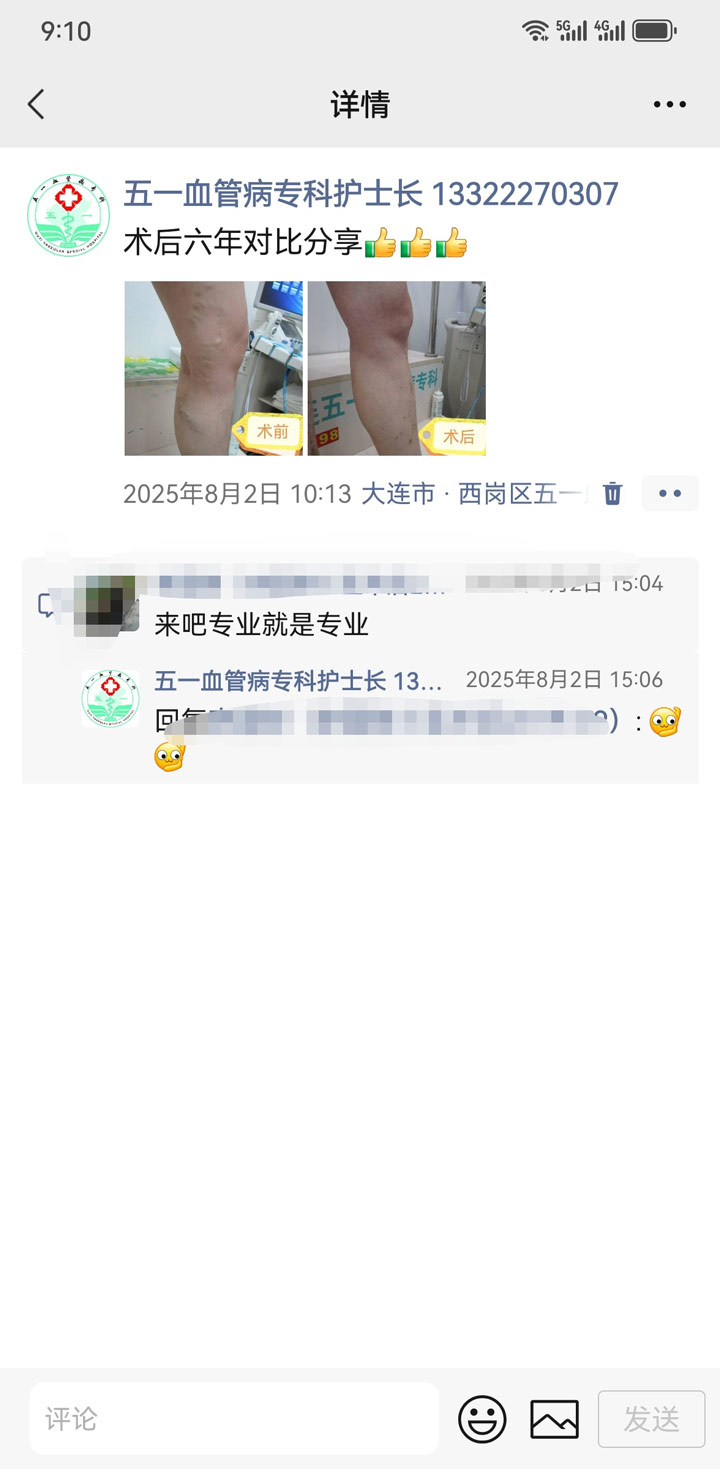Viewport: 720px width, 1469px height.
Task: Tap the 评论 input field
Action: pos(234,1418)
